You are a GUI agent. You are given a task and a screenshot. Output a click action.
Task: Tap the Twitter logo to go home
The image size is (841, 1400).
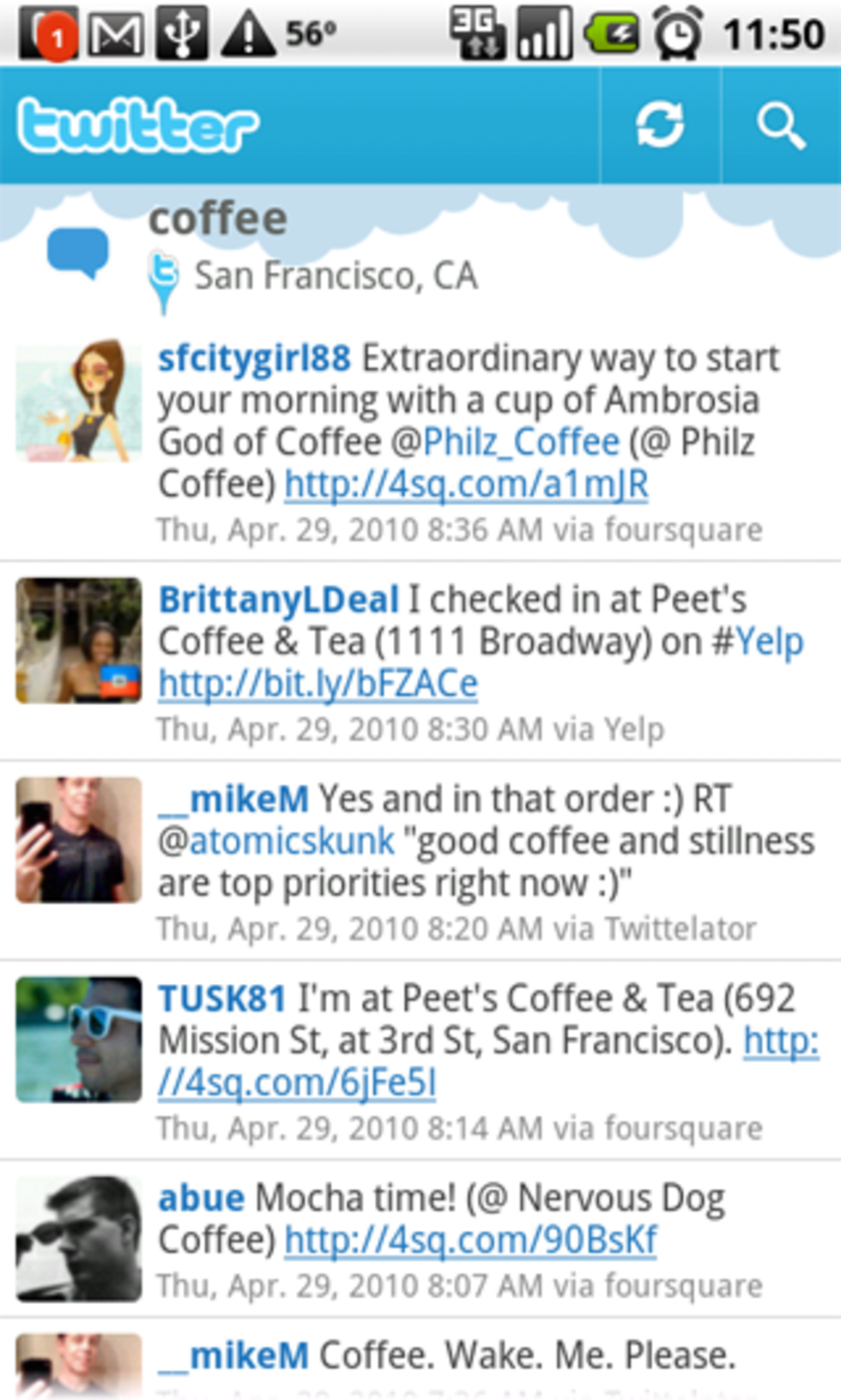click(137, 126)
